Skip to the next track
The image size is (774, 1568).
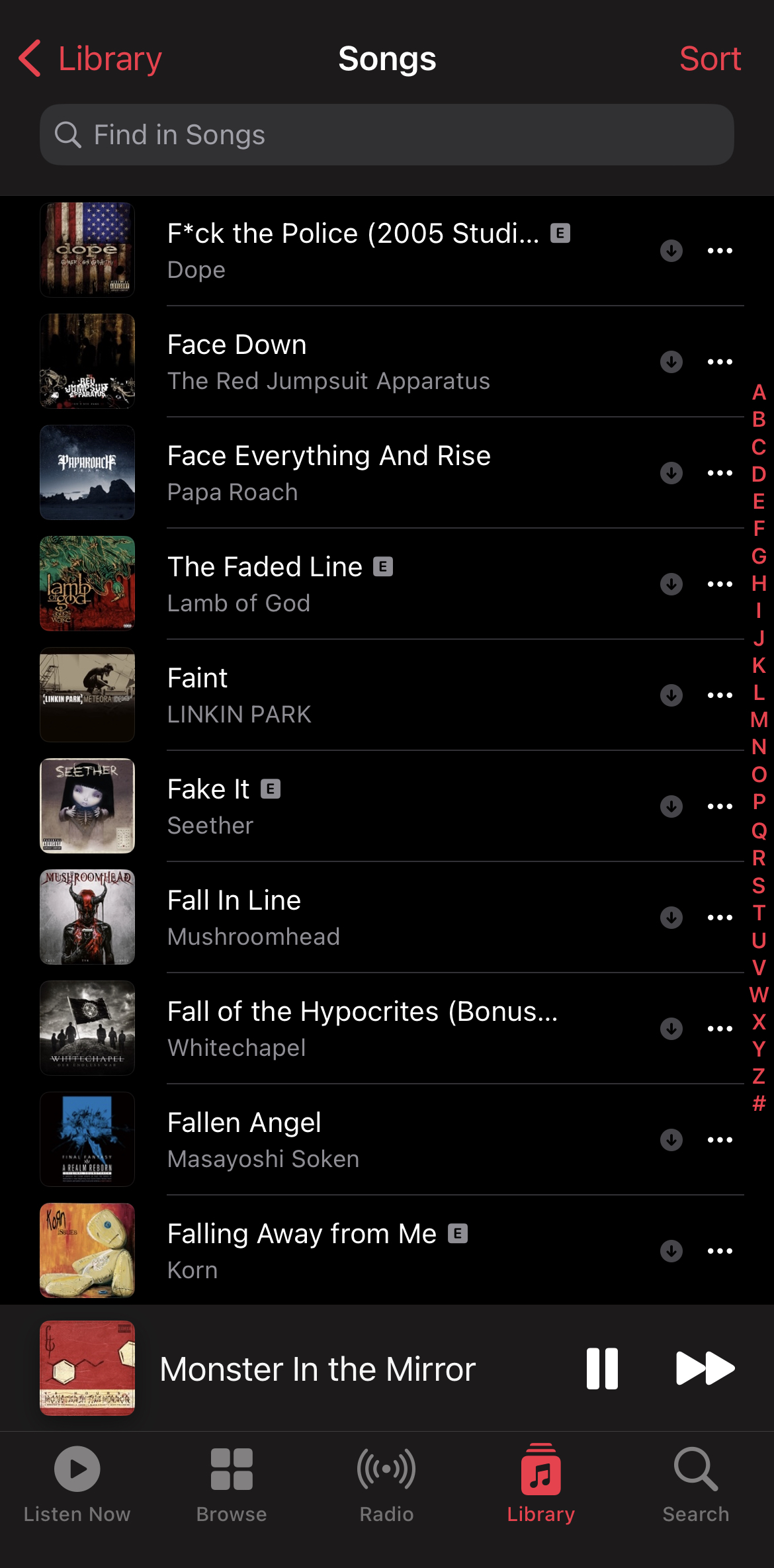point(705,1368)
